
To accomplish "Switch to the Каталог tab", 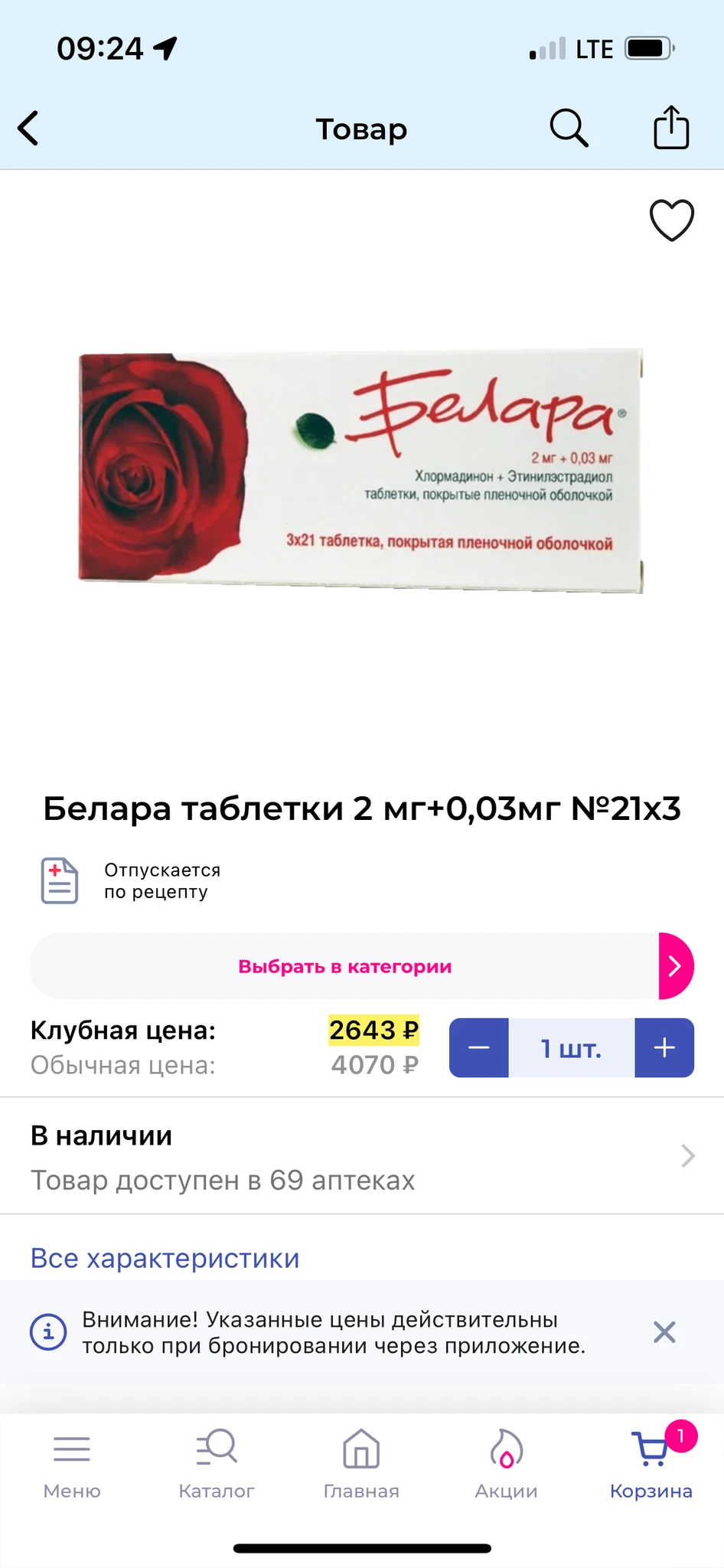I will [217, 1464].
